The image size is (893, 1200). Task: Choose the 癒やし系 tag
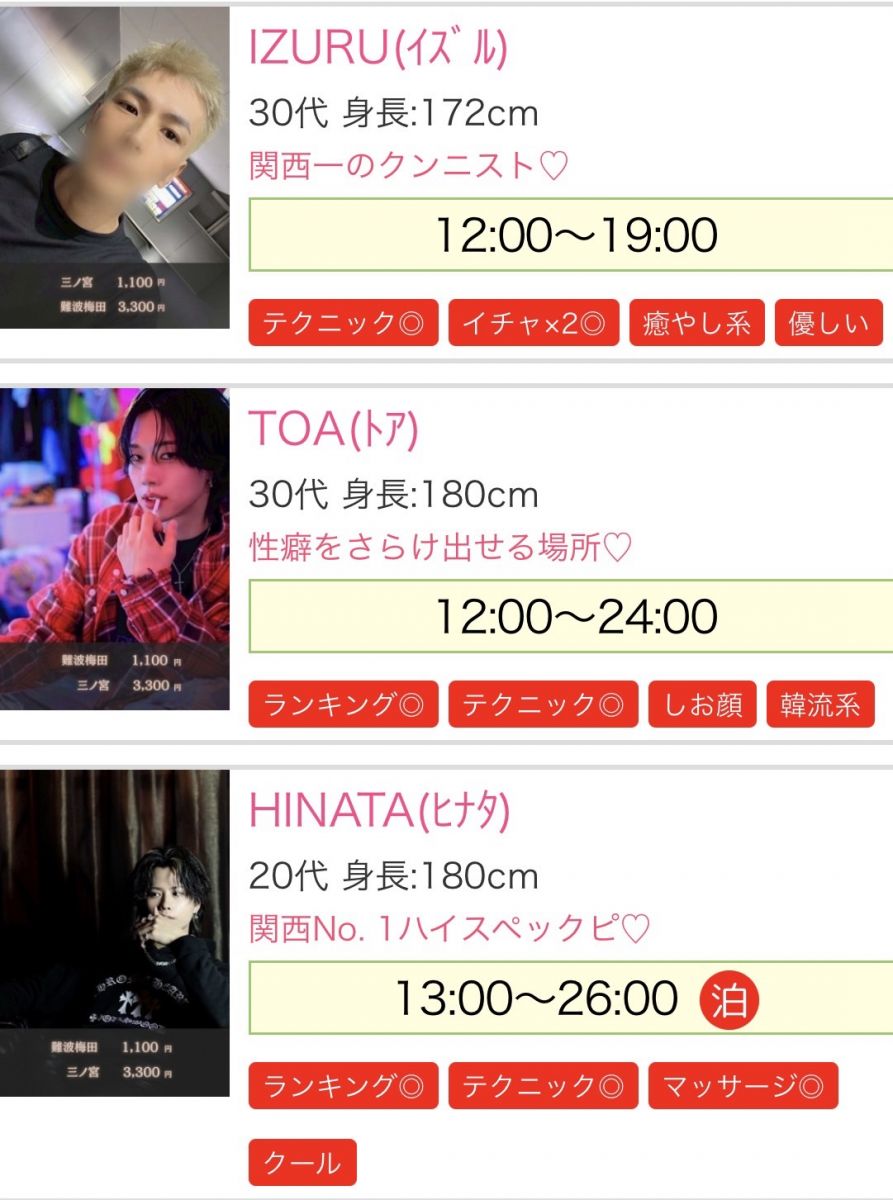pos(696,324)
